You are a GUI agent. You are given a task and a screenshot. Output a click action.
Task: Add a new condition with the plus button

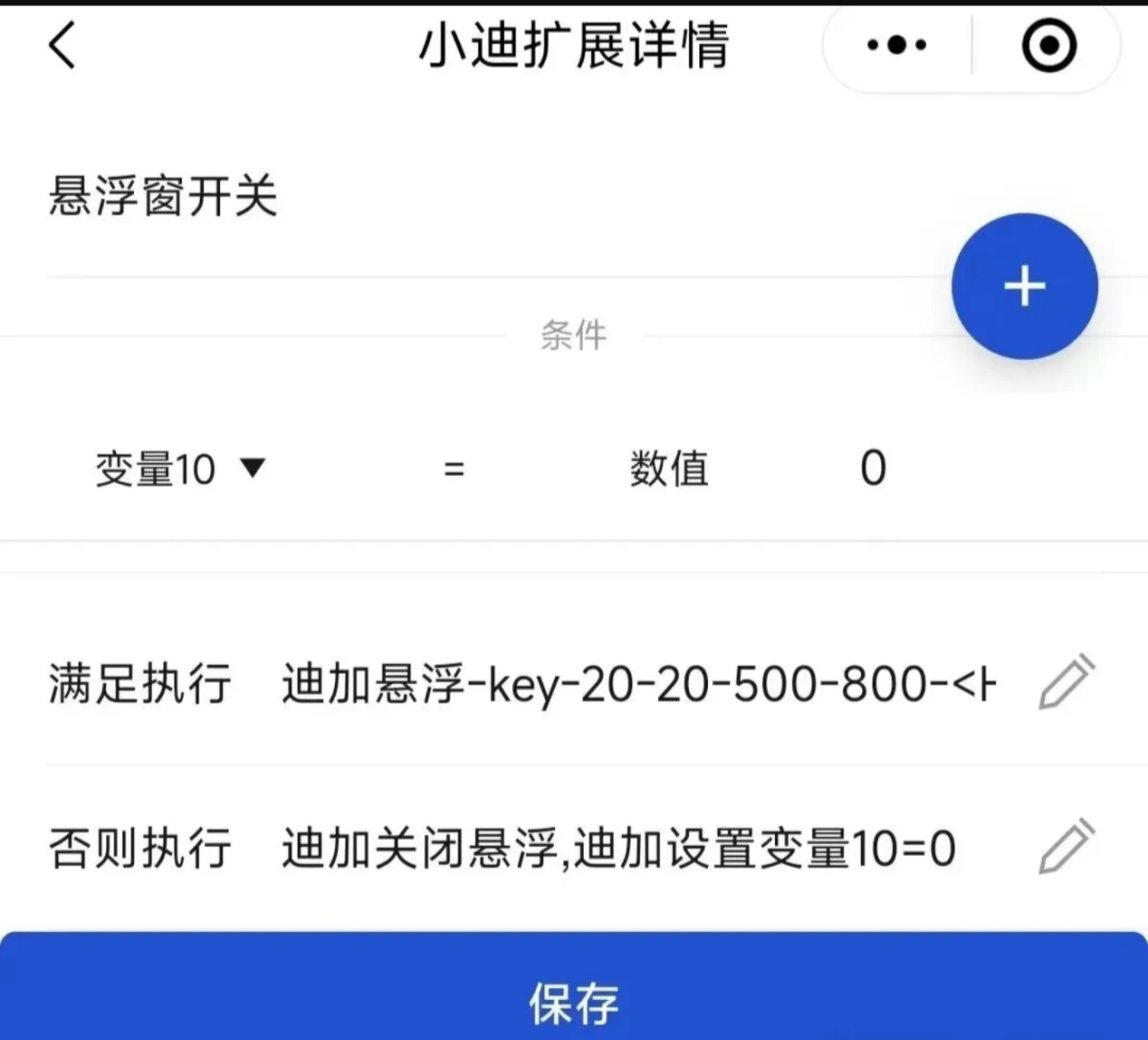pyautogui.click(x=1024, y=286)
